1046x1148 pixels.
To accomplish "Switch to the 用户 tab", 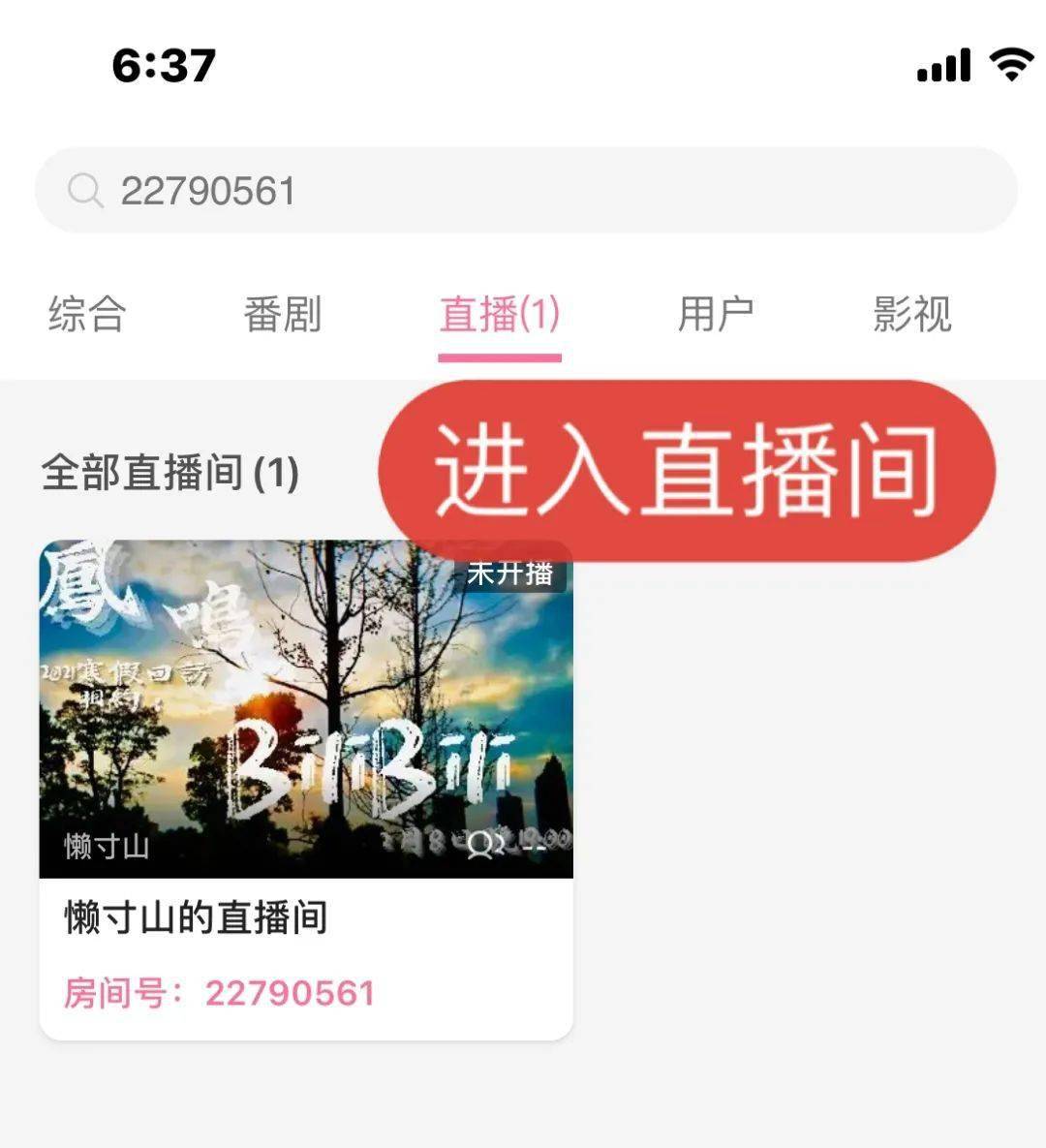I will (716, 315).
